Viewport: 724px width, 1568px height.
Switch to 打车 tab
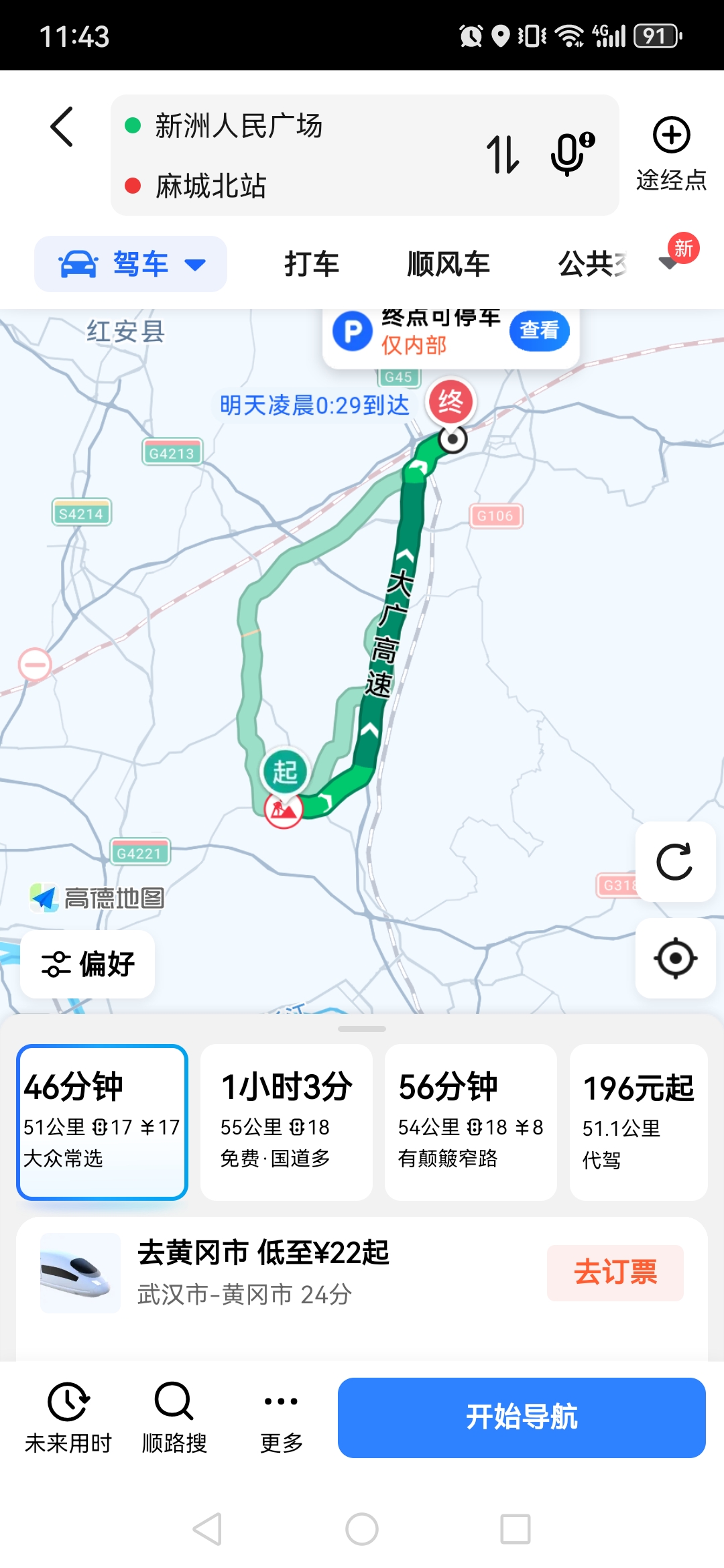click(x=312, y=264)
